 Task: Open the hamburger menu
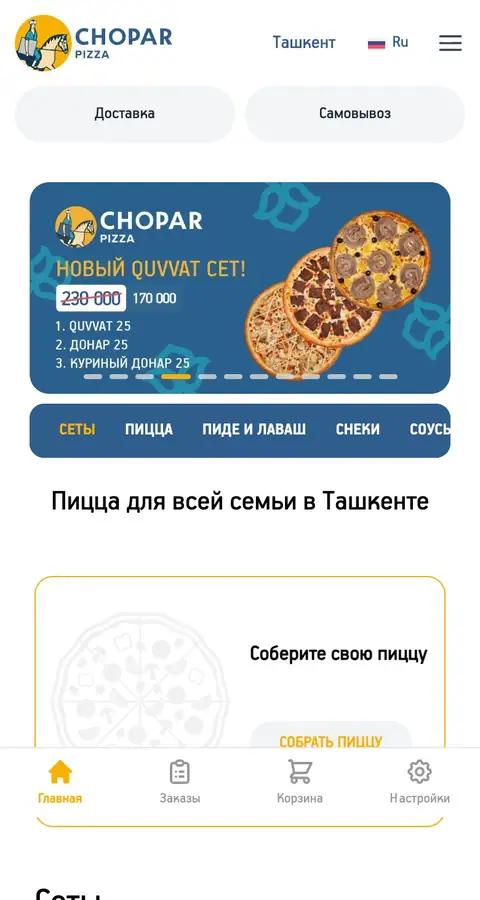450,43
